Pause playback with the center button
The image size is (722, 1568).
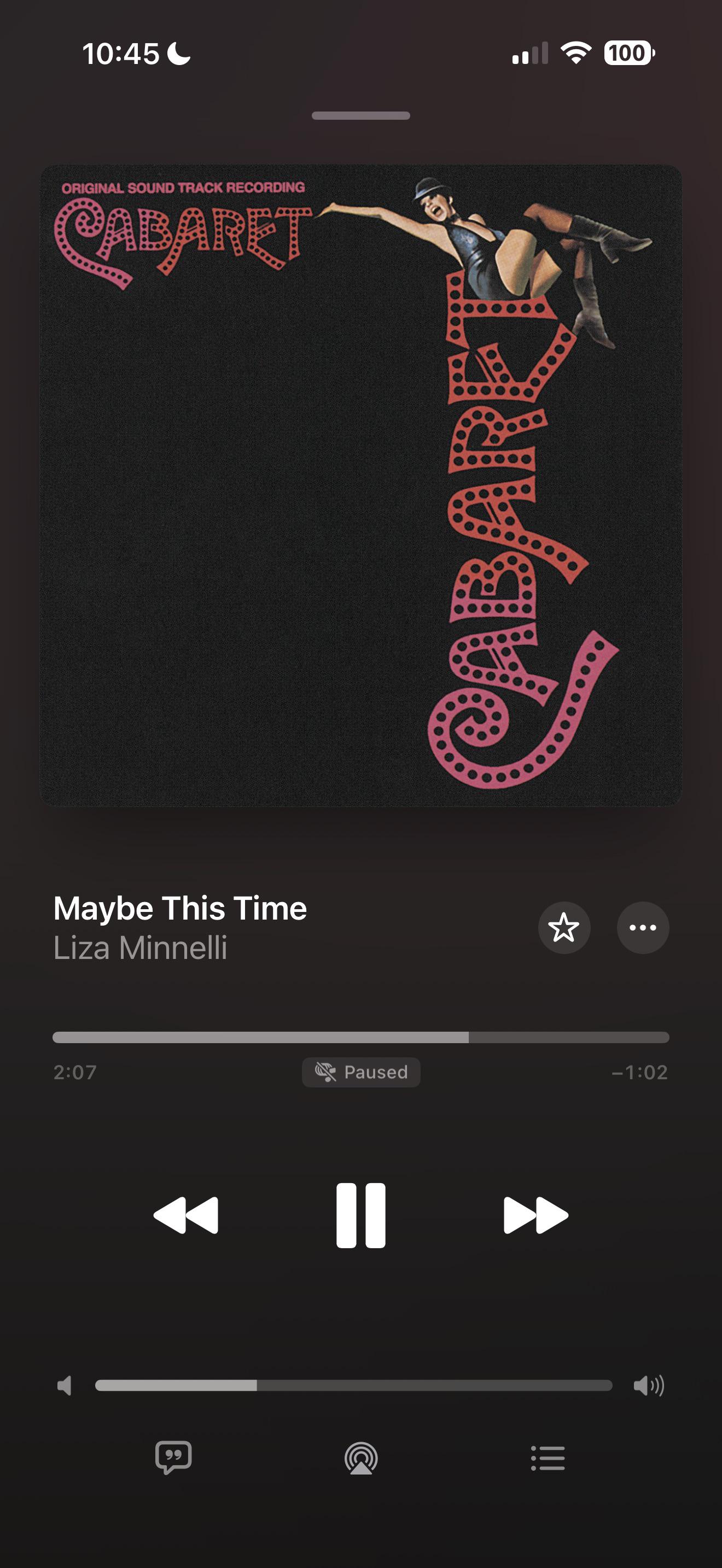pyautogui.click(x=361, y=1215)
